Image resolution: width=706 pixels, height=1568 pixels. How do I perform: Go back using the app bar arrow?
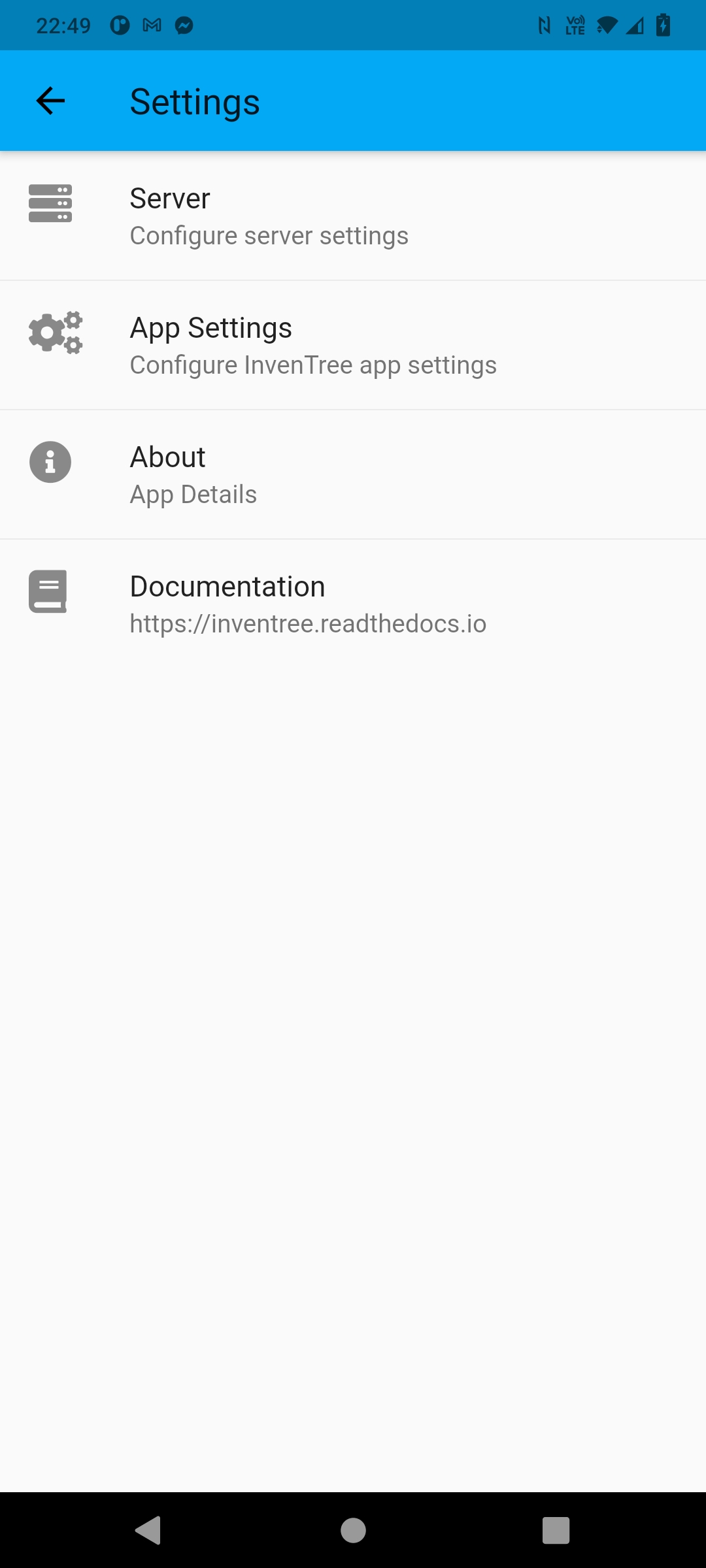(x=50, y=101)
